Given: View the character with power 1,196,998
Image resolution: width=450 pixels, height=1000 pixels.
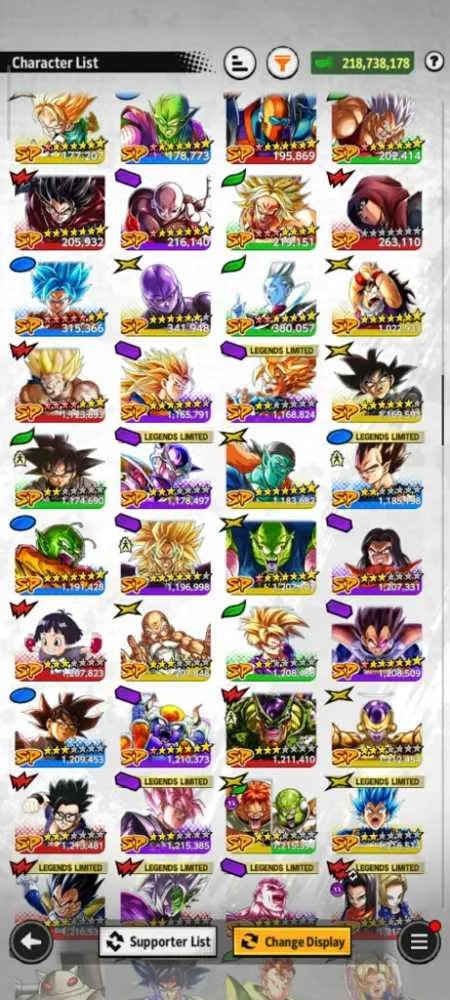Looking at the screenshot, I should coord(166,558).
